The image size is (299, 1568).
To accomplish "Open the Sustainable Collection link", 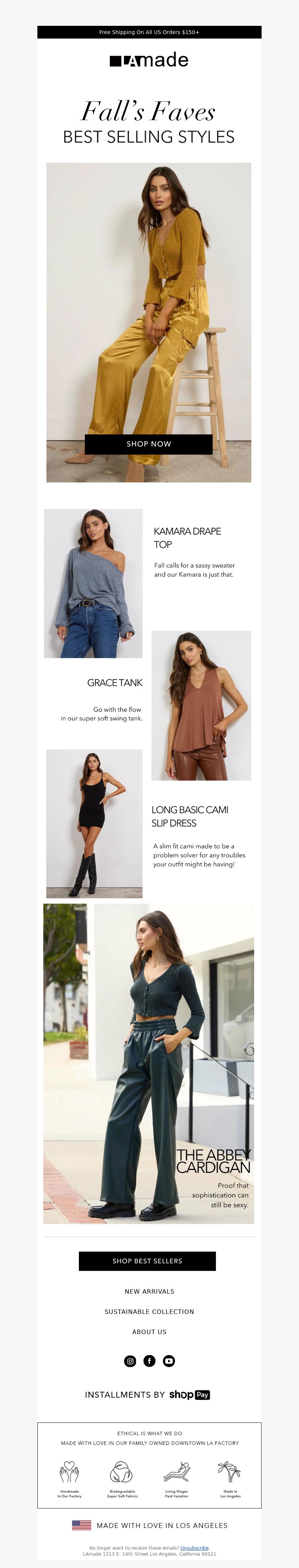I will 149,1311.
